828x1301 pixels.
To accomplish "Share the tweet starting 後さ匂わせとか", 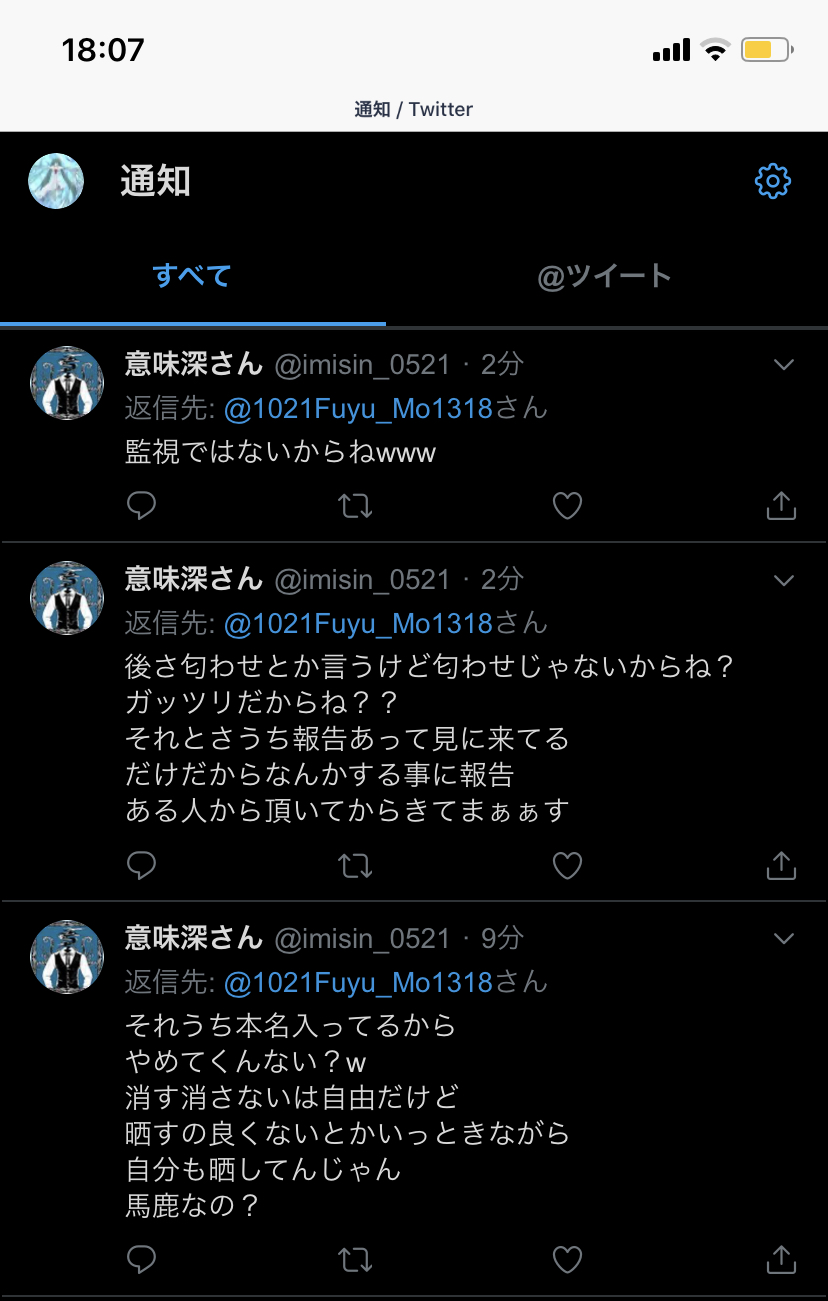I will click(x=781, y=865).
